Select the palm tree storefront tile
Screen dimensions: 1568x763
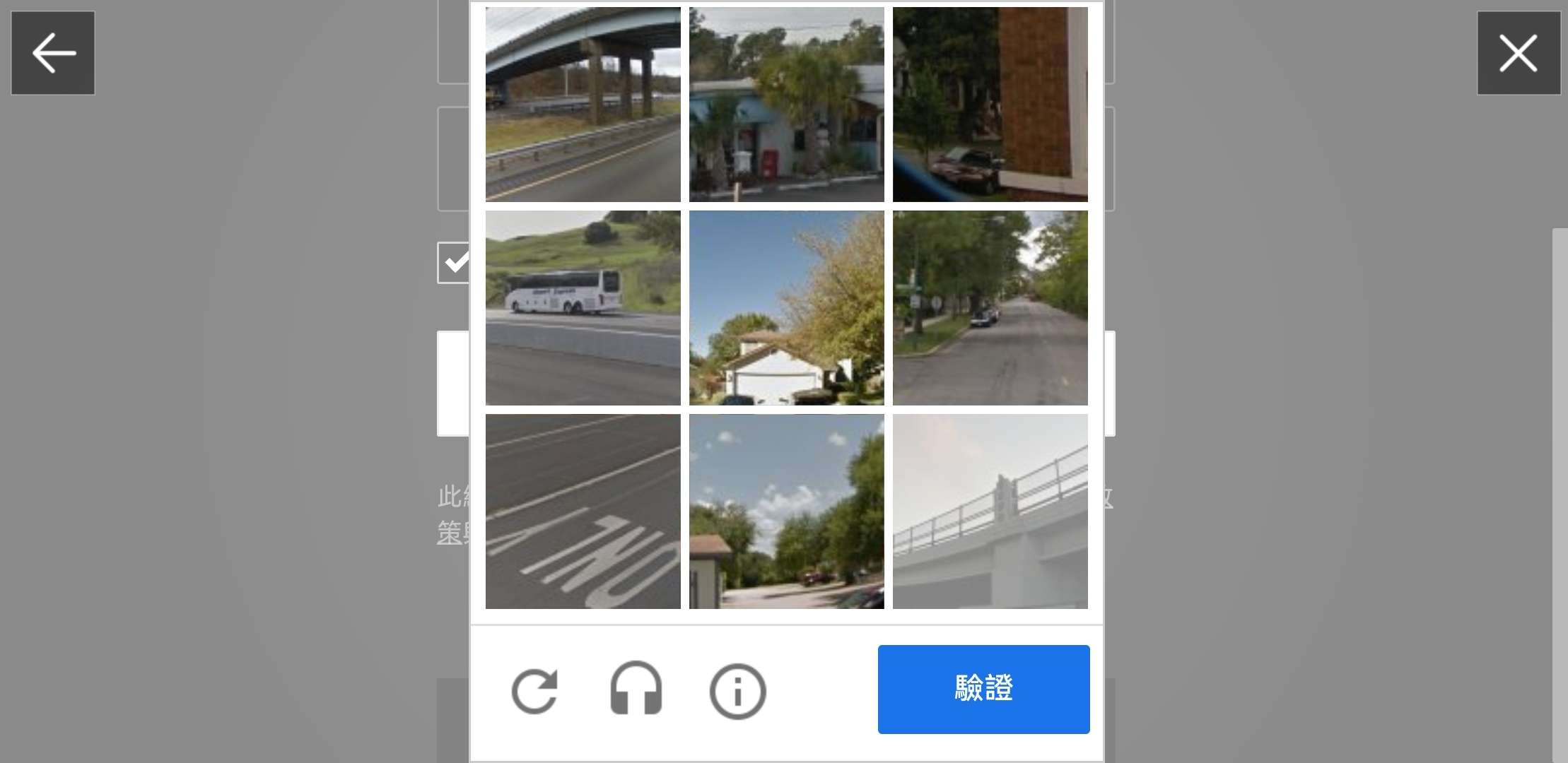pyautogui.click(x=786, y=105)
